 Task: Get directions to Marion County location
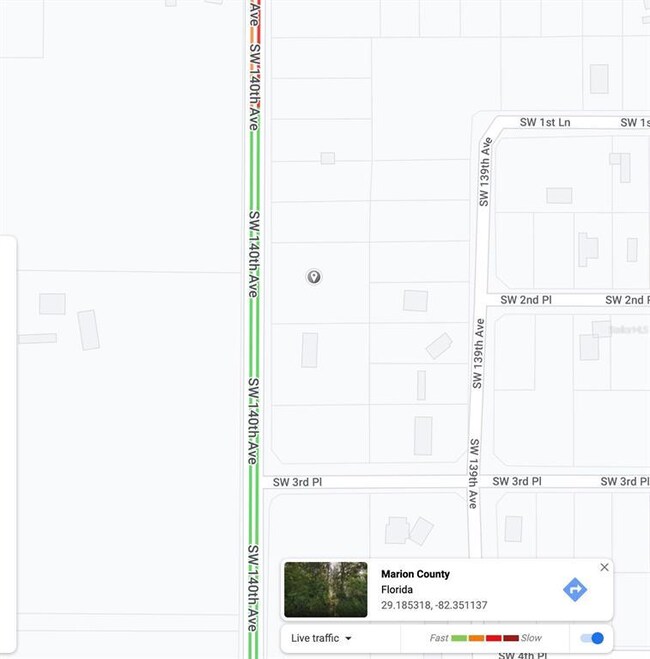coord(575,590)
